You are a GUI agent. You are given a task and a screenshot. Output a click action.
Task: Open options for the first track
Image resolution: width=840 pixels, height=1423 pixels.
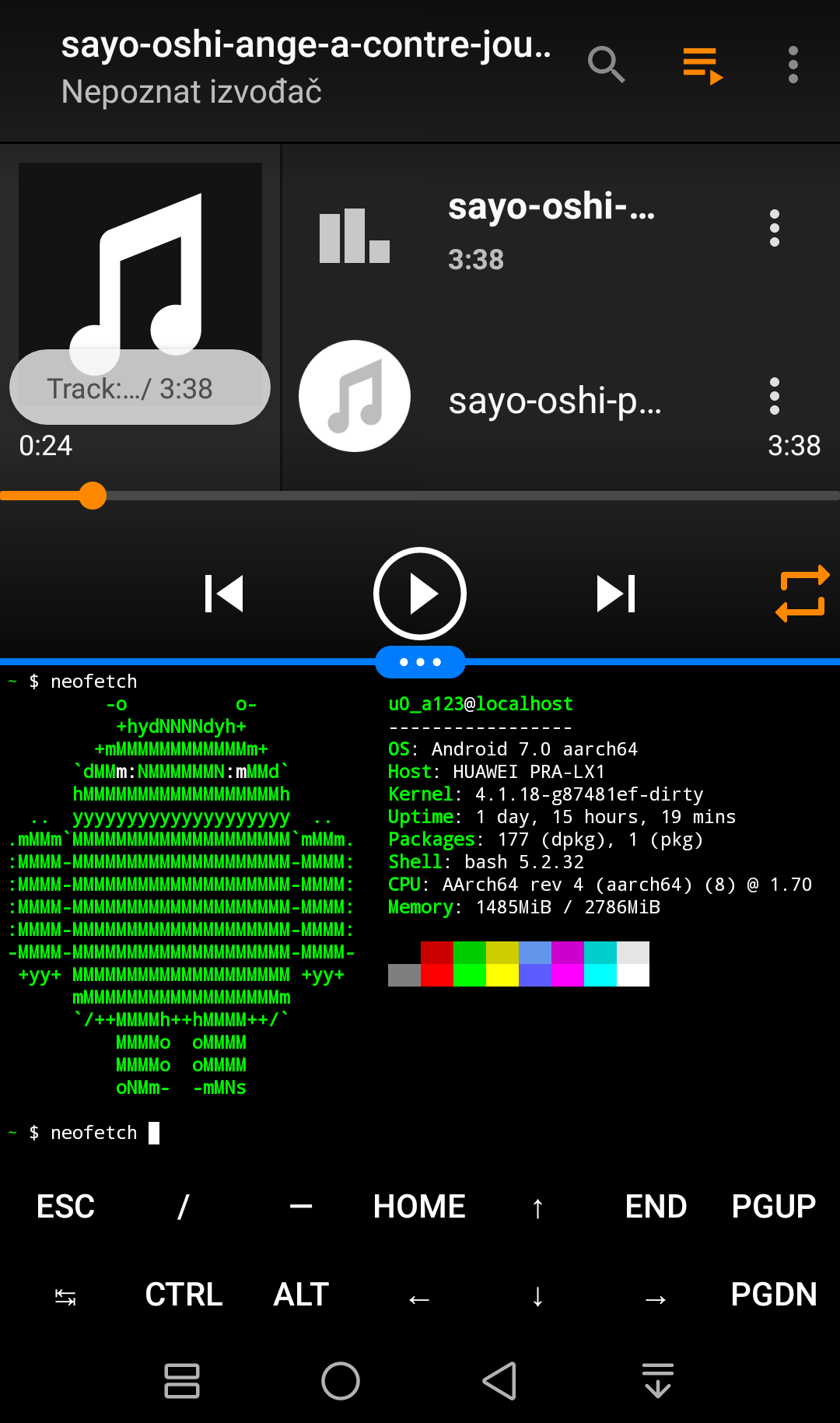click(x=774, y=228)
